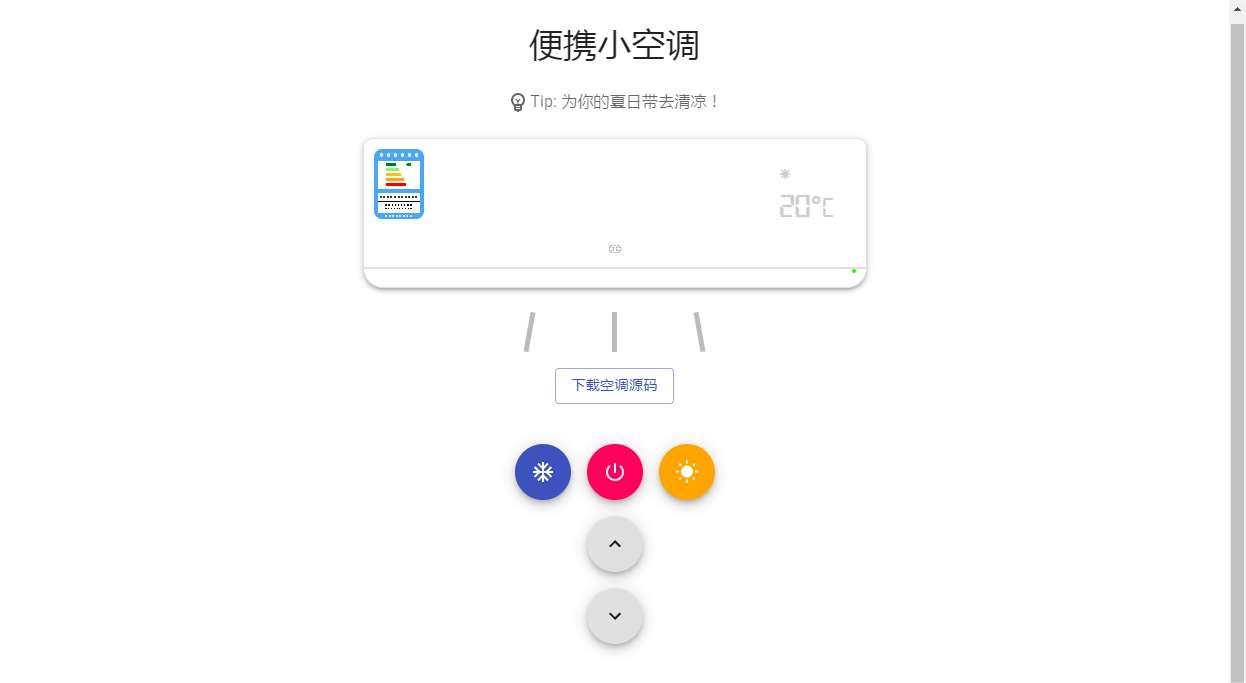Screen dimensions: 1246x683
Task: Raise the temperature with the up arrow
Action: (x=614, y=544)
